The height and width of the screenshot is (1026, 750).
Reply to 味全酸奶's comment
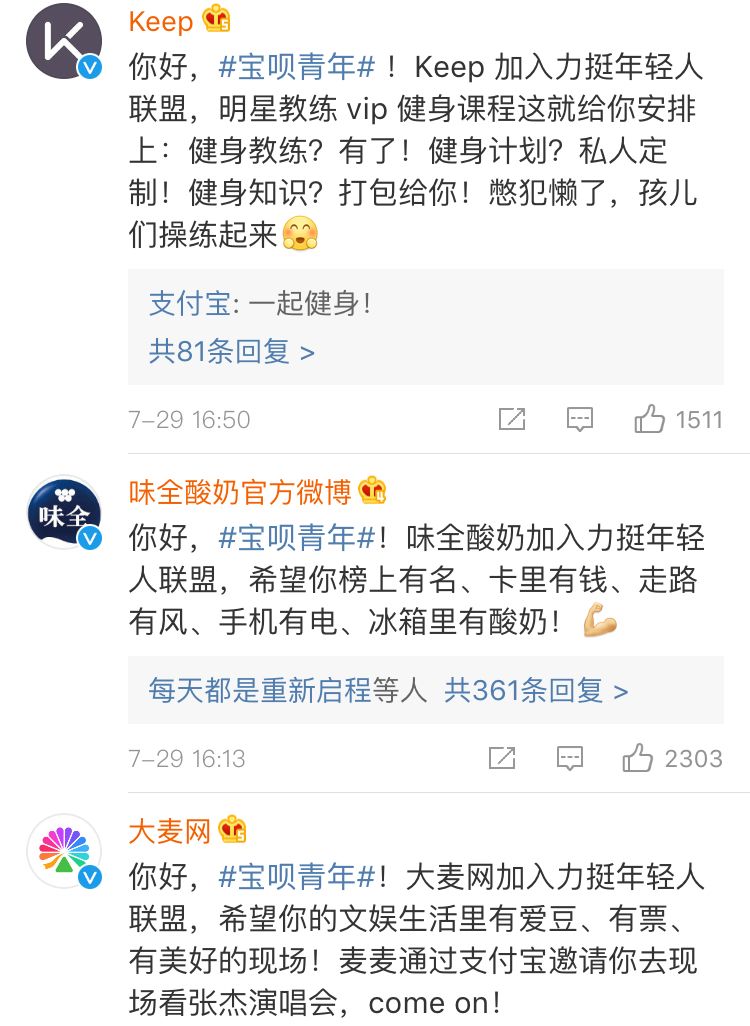[570, 758]
